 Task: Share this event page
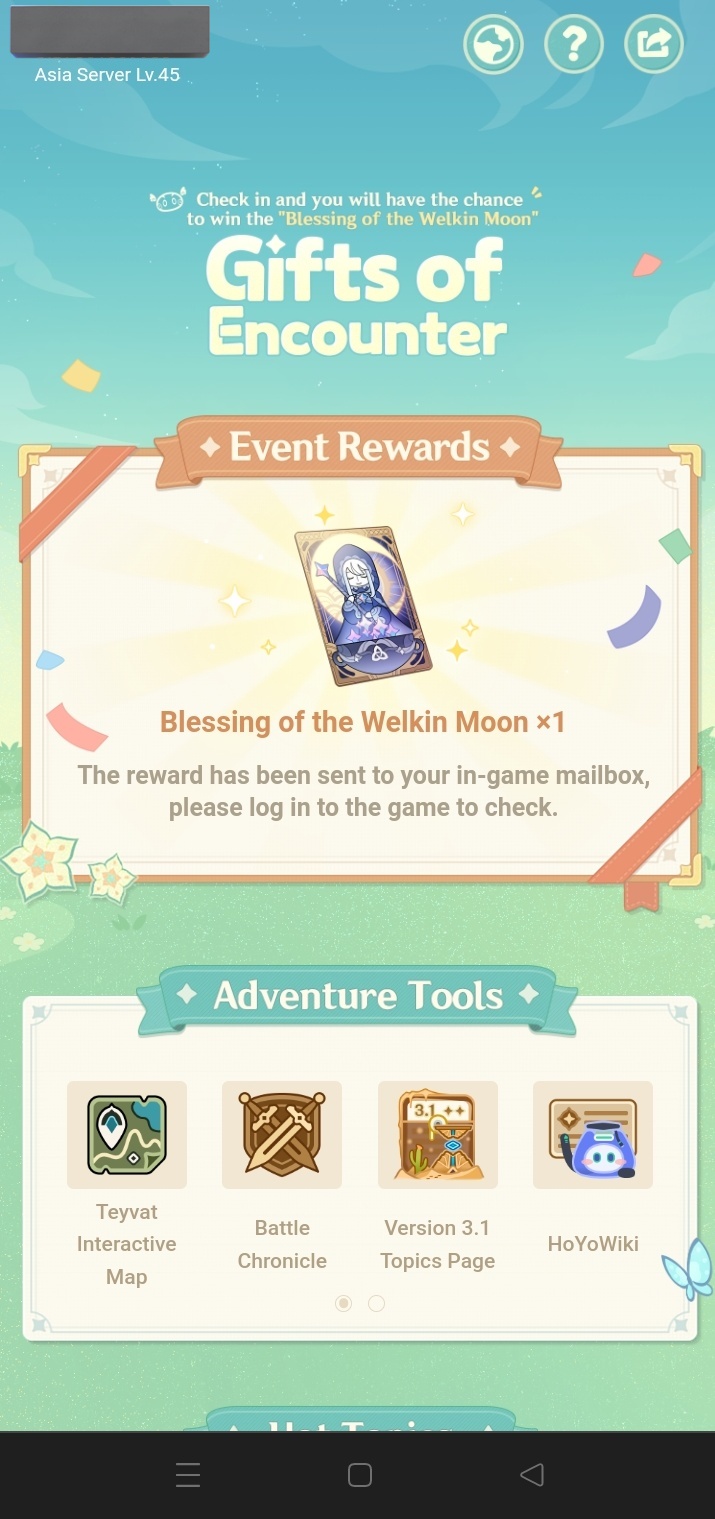[x=654, y=44]
